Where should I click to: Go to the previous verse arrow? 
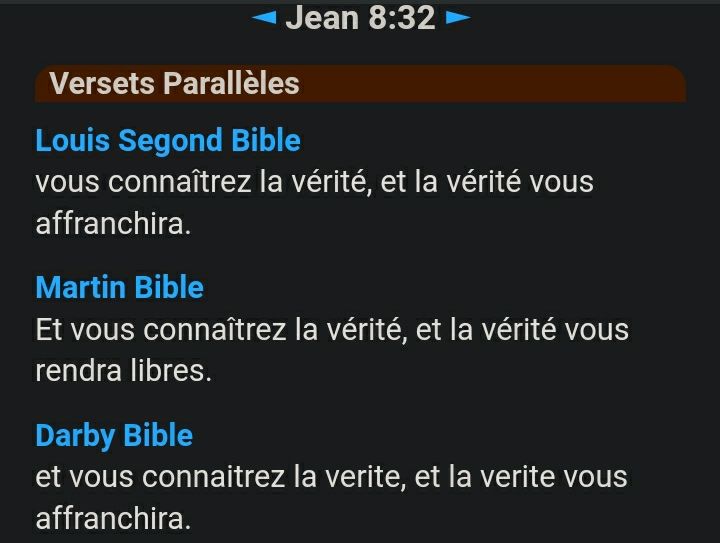(264, 18)
